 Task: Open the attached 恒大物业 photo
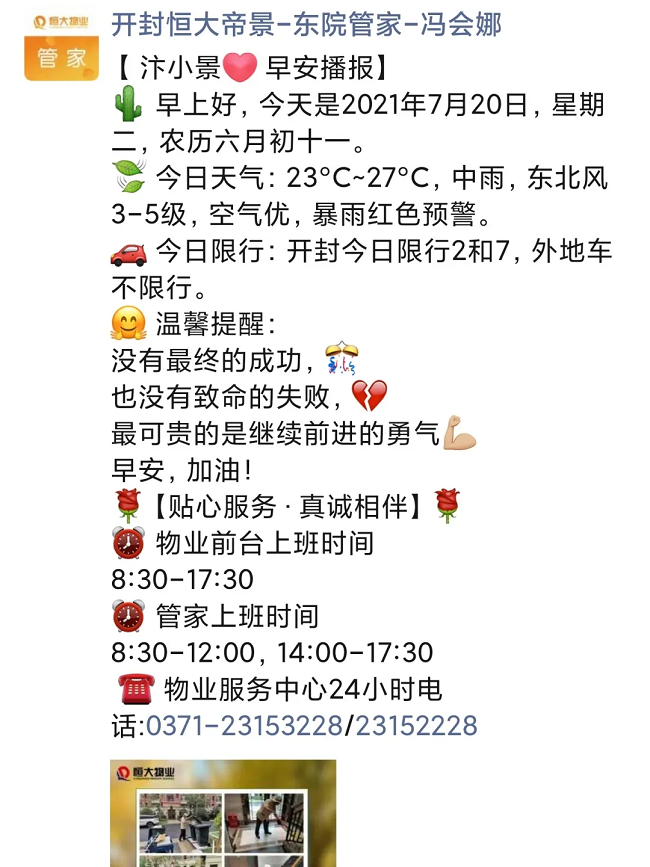click(222, 812)
